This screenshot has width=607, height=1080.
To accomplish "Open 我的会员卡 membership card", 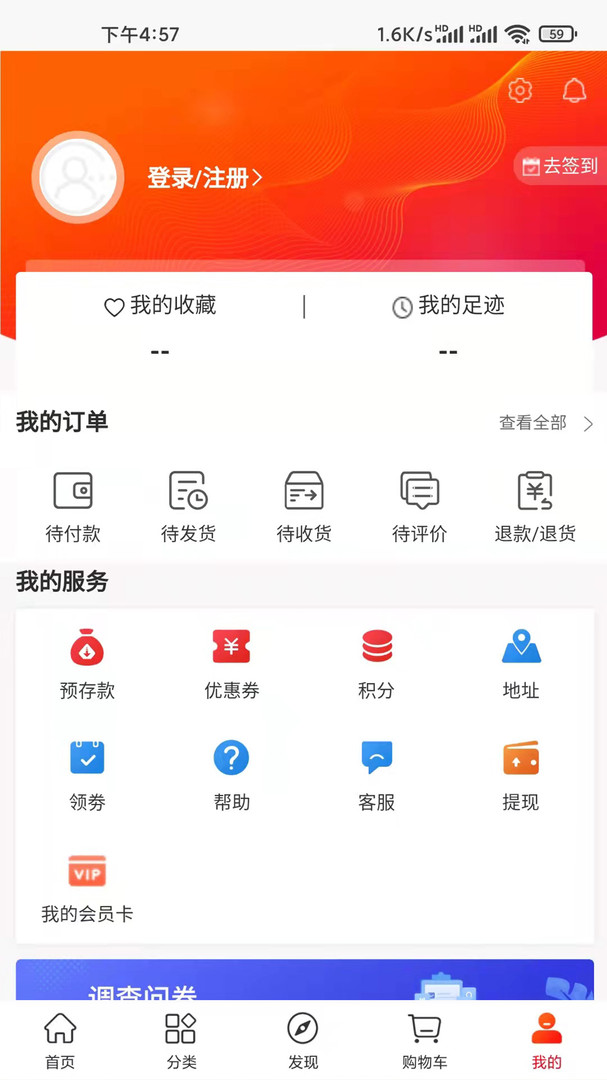I will 87,888.
